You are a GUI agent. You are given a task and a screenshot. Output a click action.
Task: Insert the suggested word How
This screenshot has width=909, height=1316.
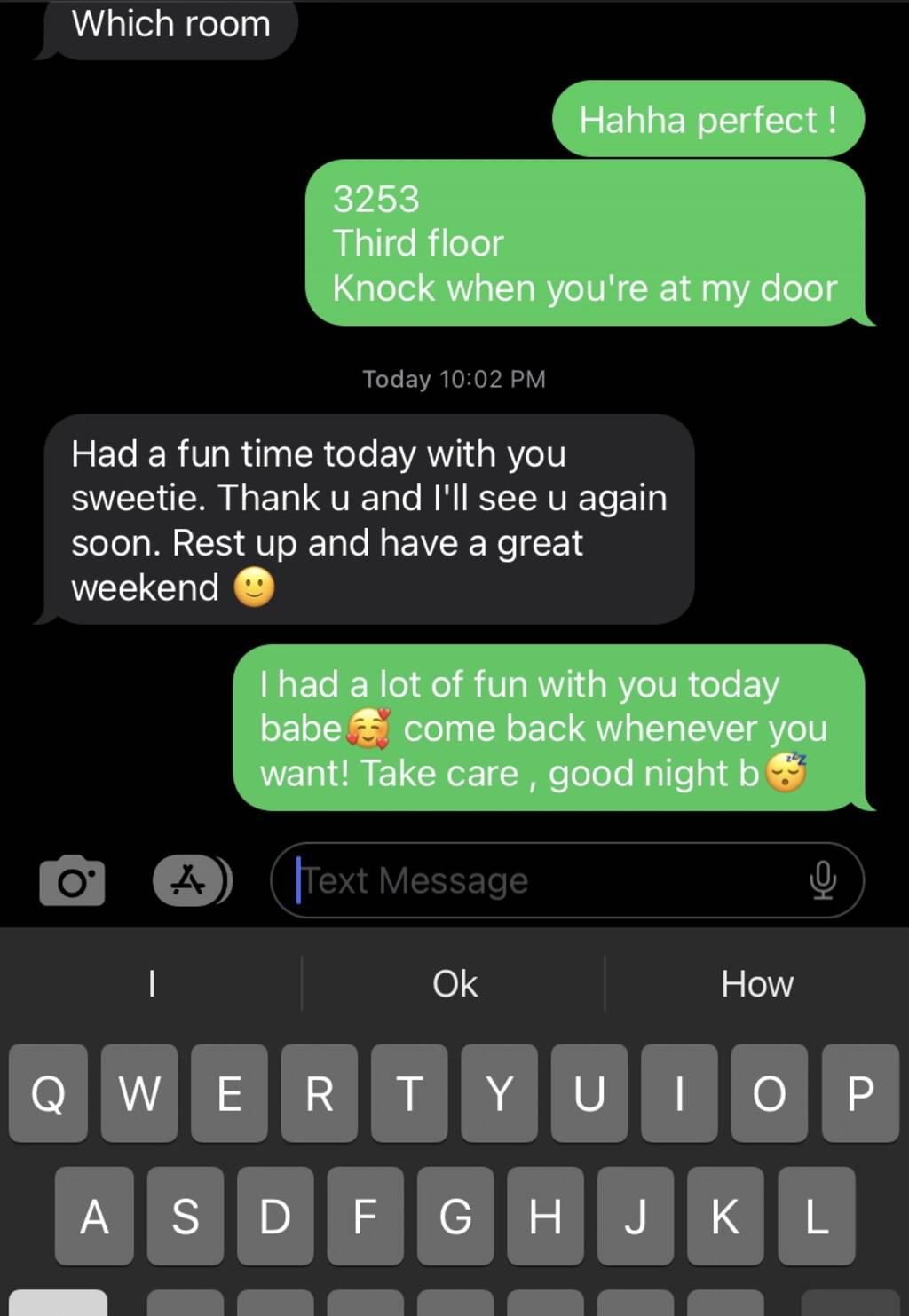tap(756, 983)
